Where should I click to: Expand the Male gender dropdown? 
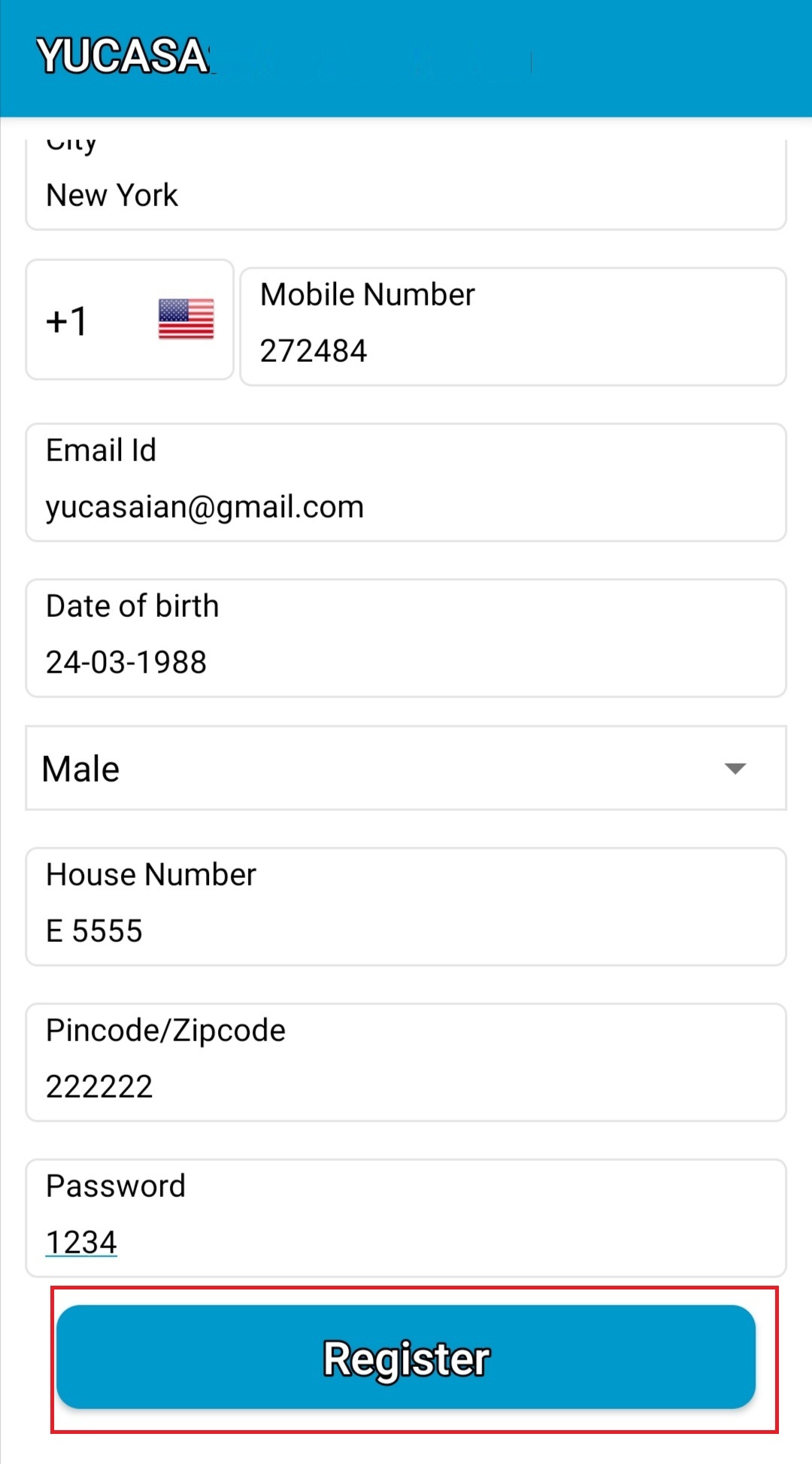tap(406, 768)
